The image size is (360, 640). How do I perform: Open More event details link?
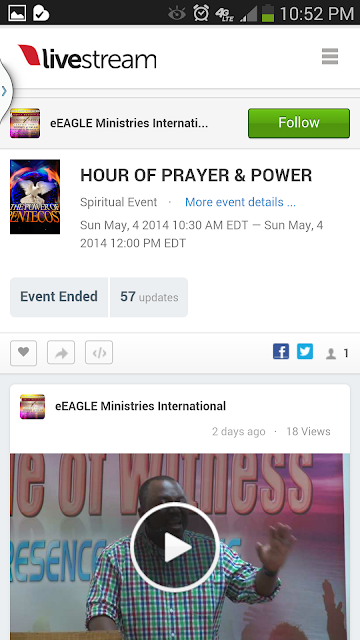pyautogui.click(x=240, y=202)
